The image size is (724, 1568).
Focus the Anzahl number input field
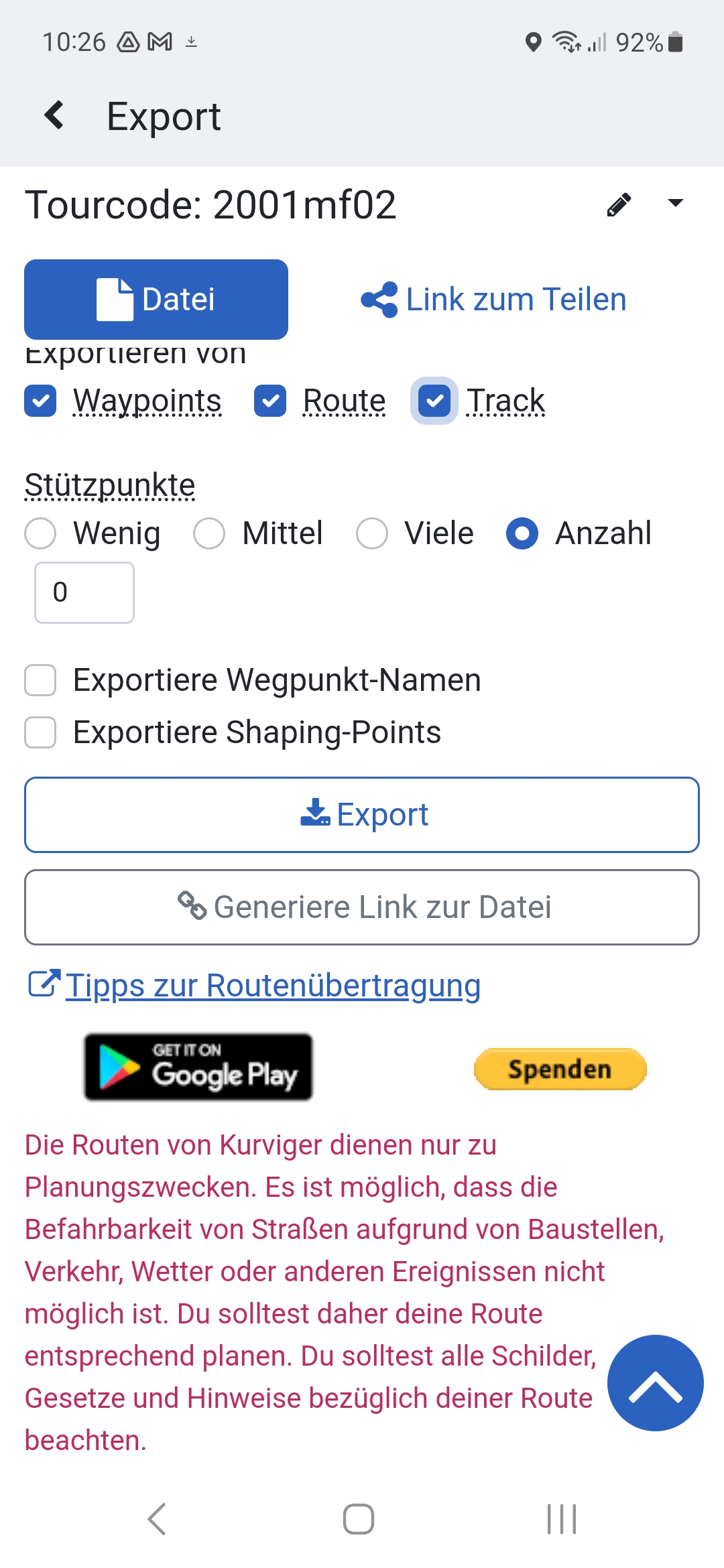[x=84, y=592]
